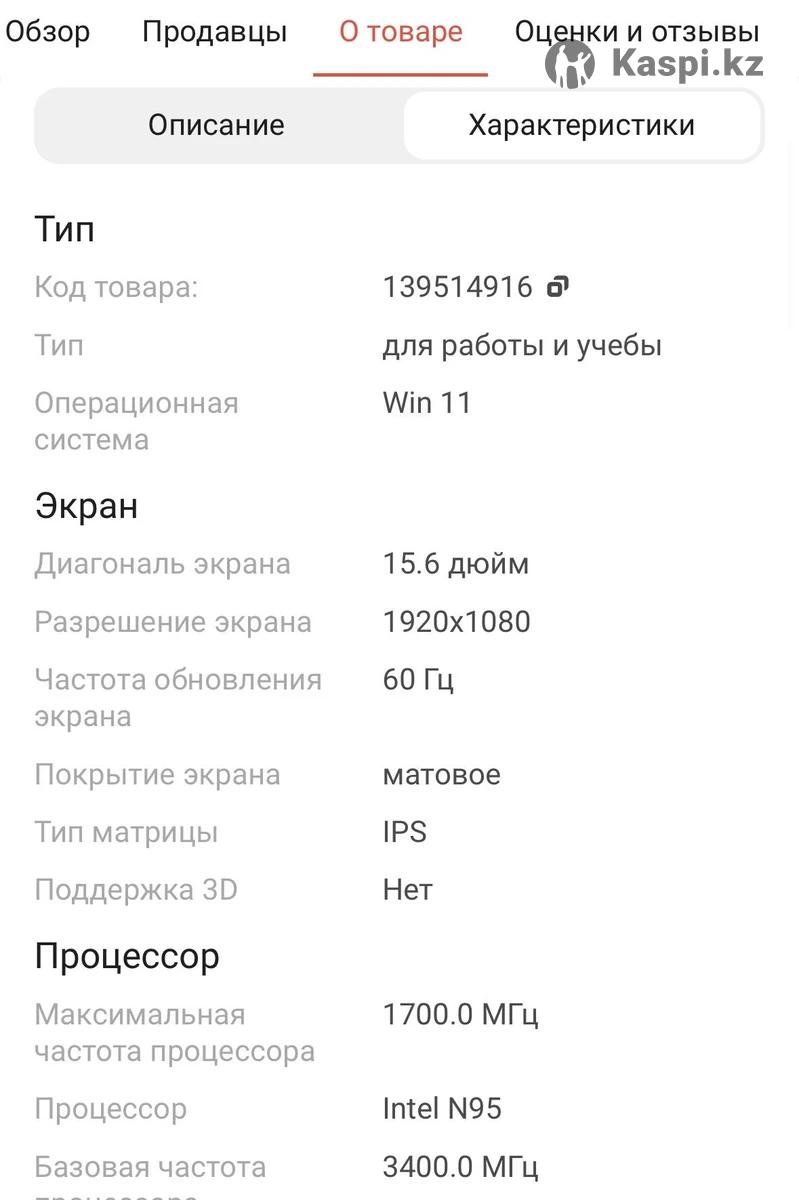Show the Описание section
Screen dimensions: 799x1200
pyautogui.click(x=217, y=125)
